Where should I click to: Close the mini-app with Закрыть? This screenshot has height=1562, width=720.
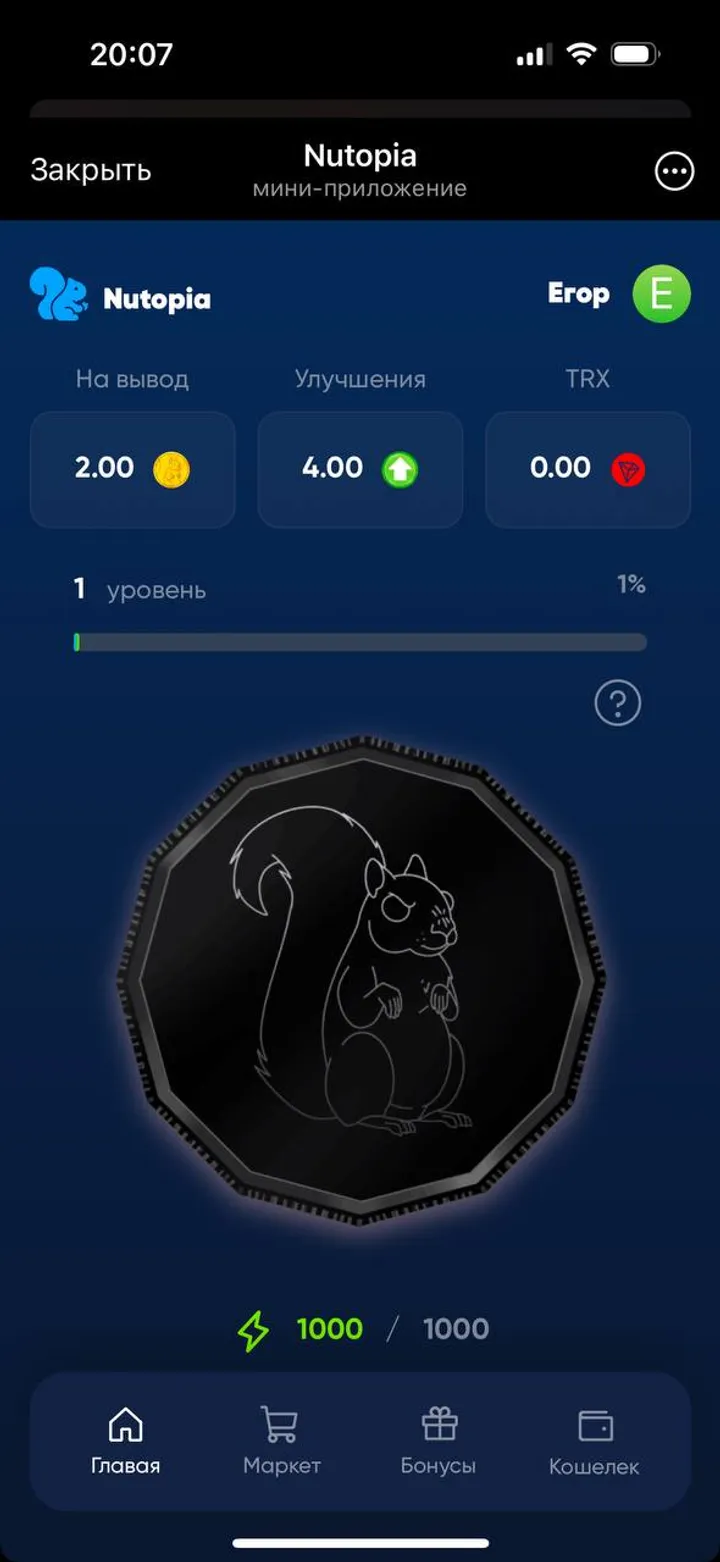(90, 170)
